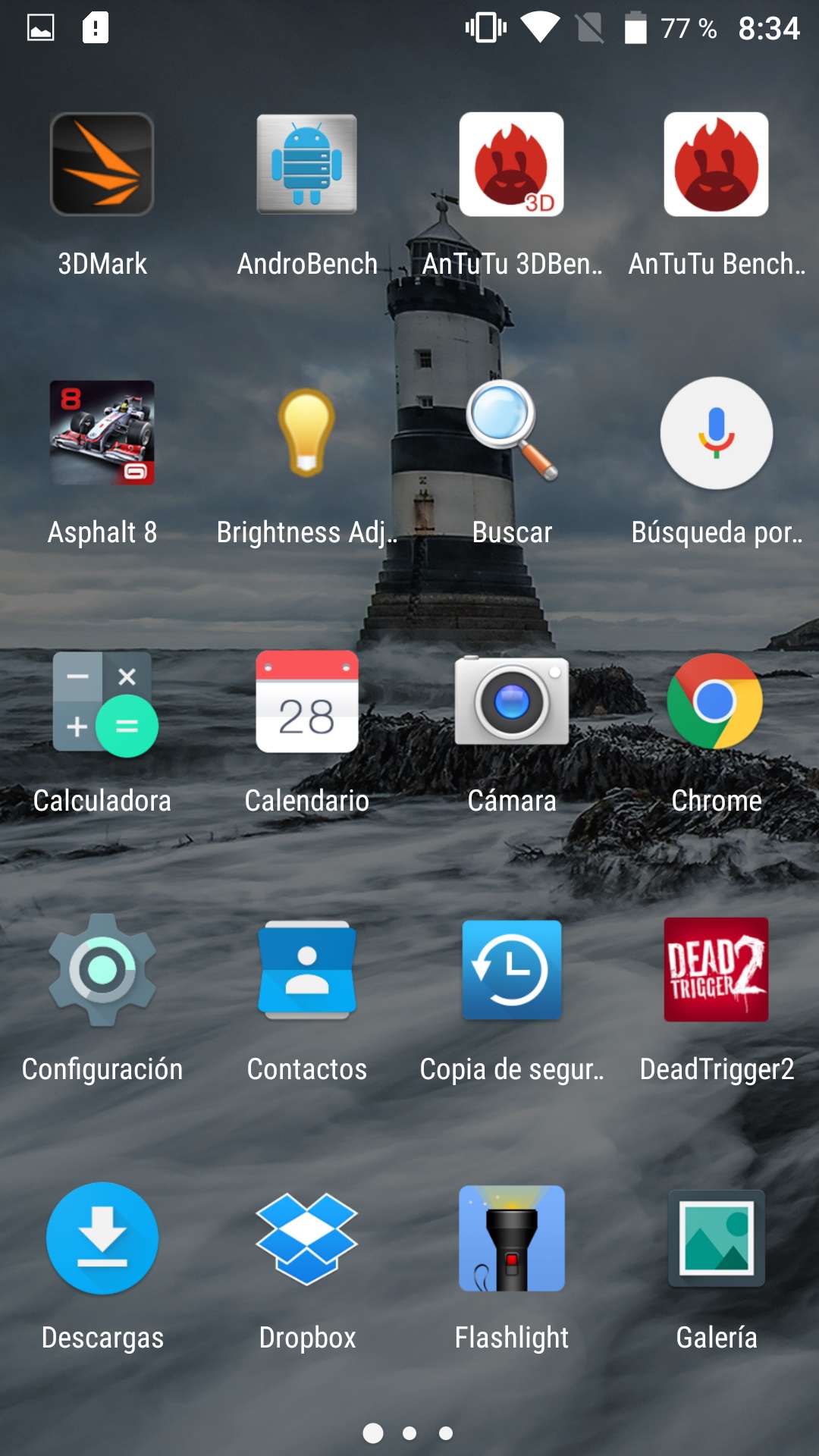Viewport: 819px width, 1456px height.
Task: Launch Dropbox
Action: click(x=307, y=1238)
